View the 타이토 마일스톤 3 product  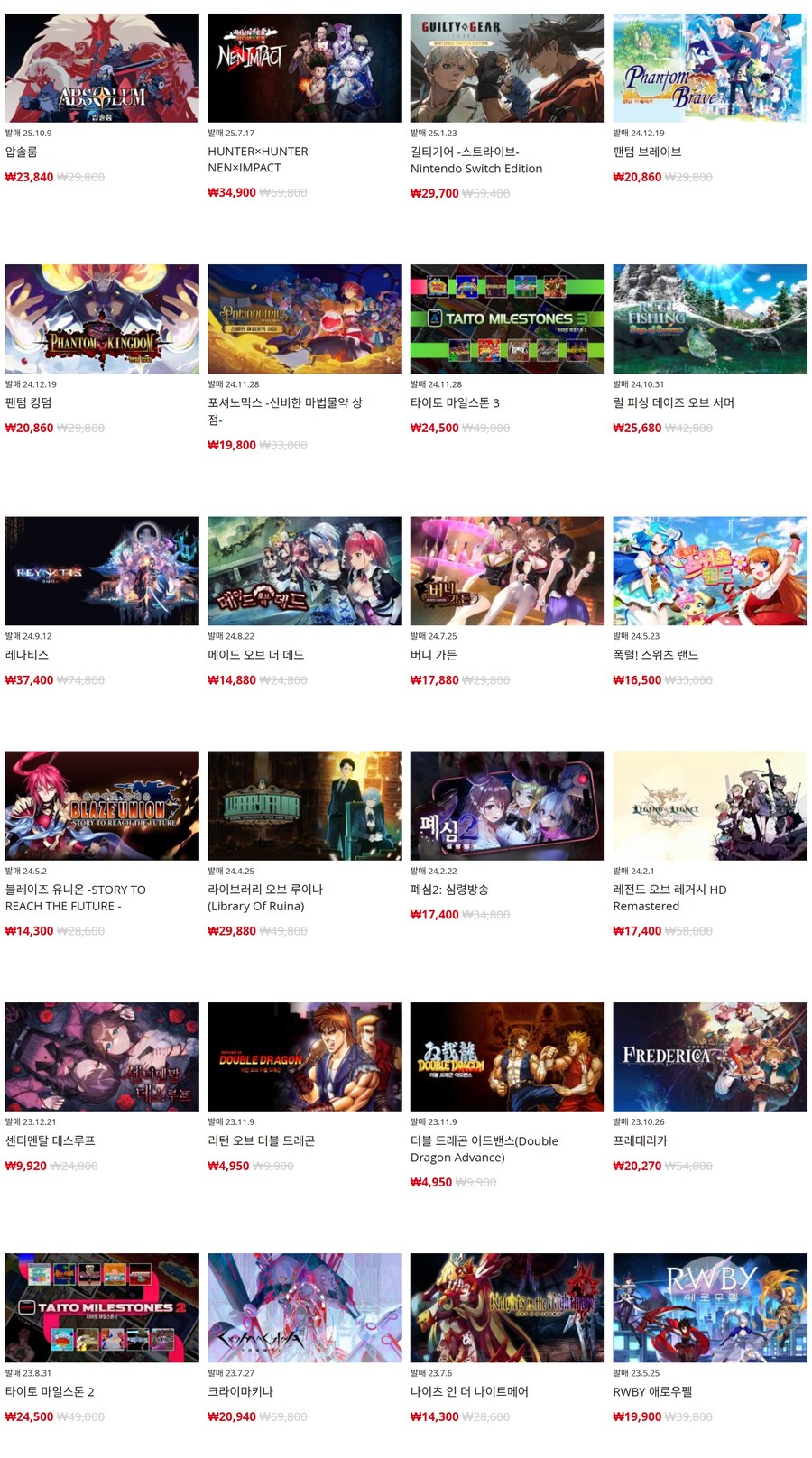pos(507,319)
